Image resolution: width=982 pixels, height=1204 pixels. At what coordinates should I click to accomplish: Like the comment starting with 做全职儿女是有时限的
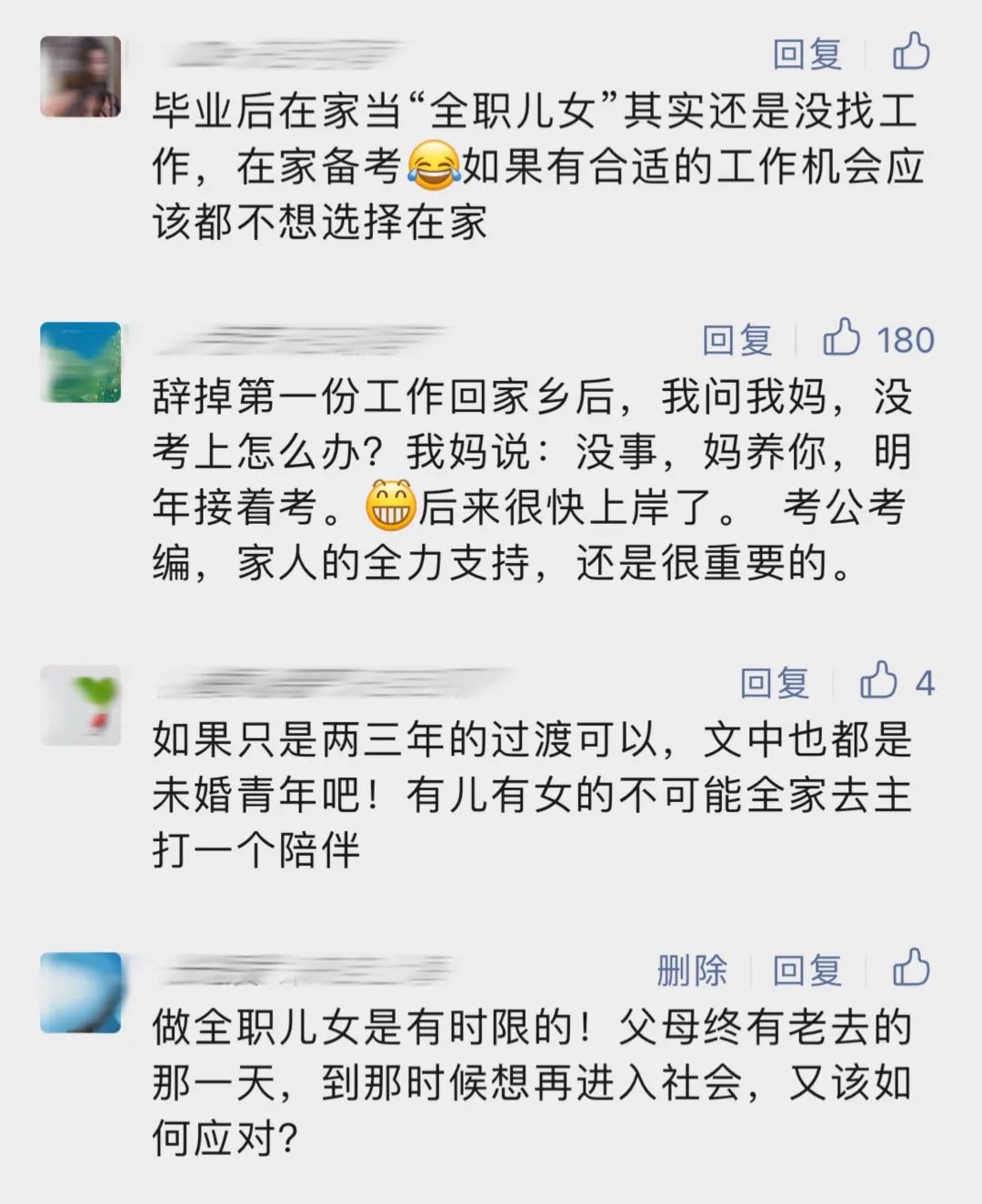[x=910, y=968]
